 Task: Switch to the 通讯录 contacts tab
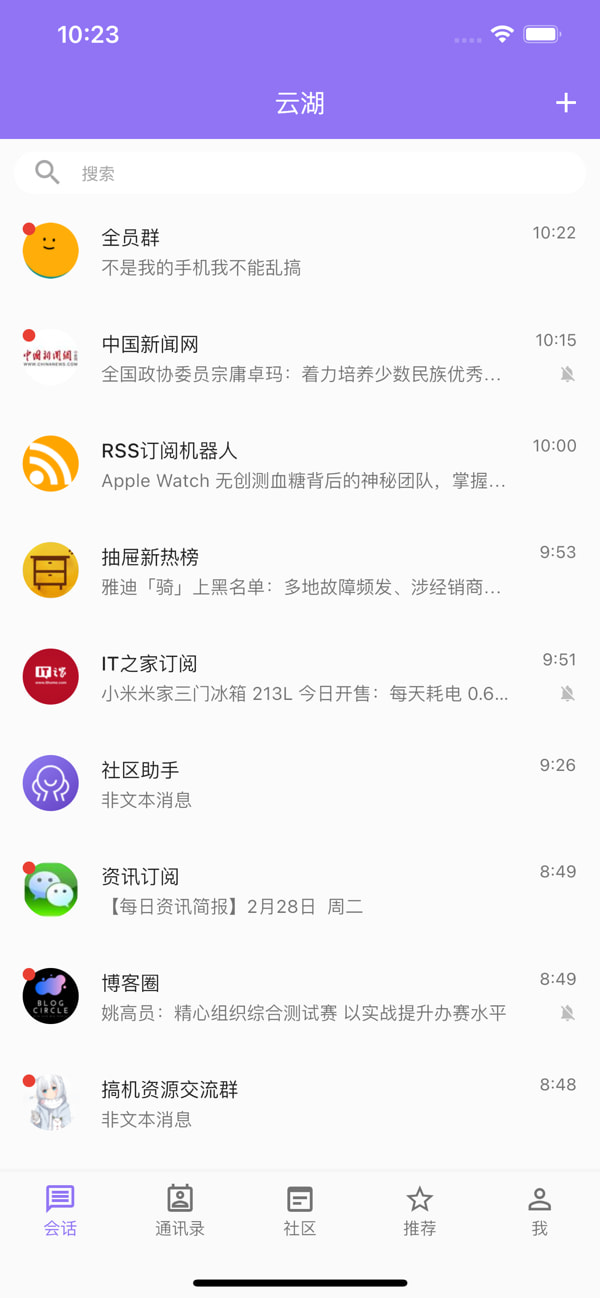(x=180, y=1211)
